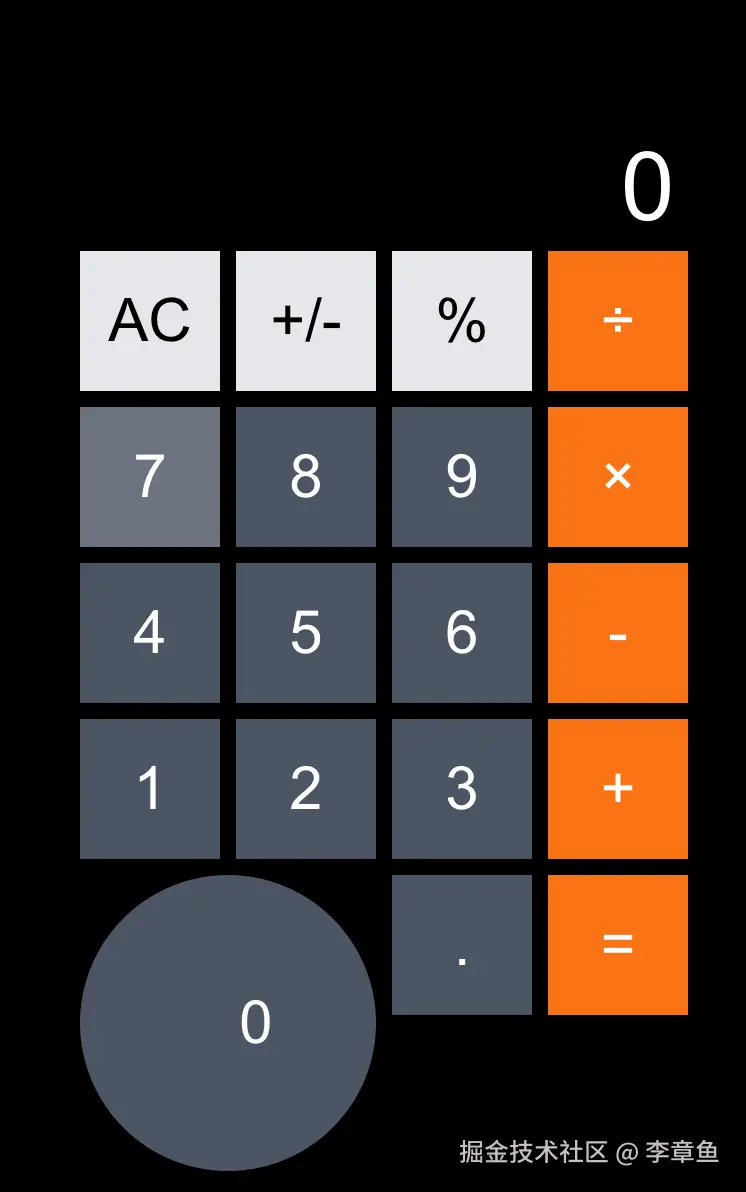The width and height of the screenshot is (746, 1192).
Task: Tap the round 0 key
Action: (x=228, y=1022)
